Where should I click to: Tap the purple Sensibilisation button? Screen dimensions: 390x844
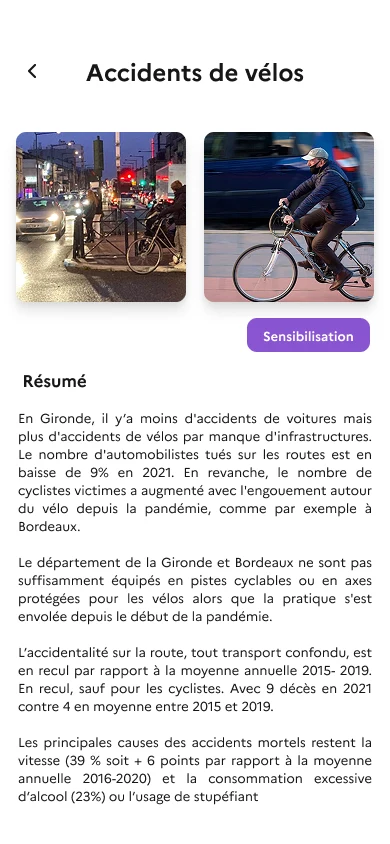308,335
